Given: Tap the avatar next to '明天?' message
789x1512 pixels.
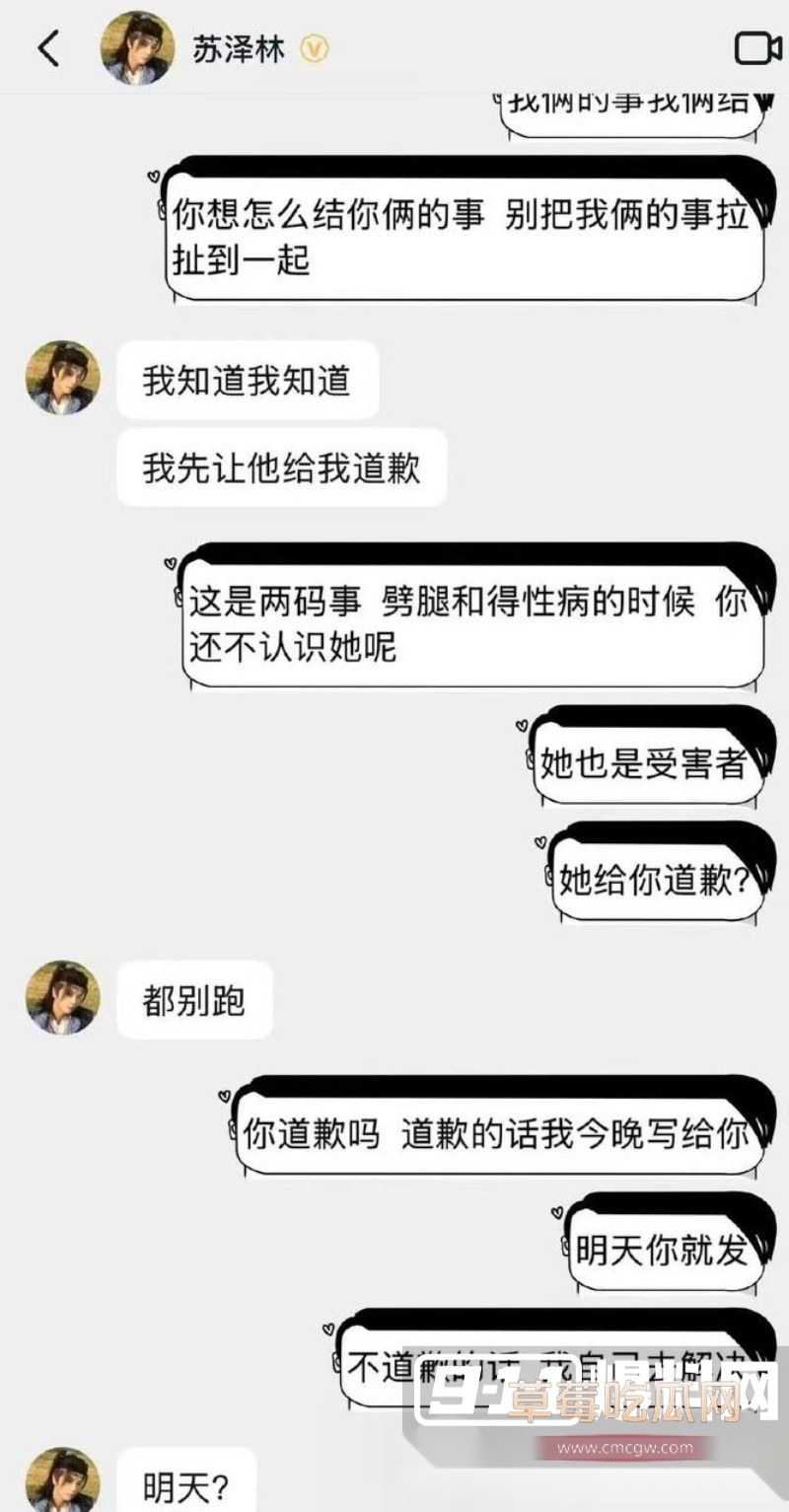Looking at the screenshot, I should coord(61,1482).
